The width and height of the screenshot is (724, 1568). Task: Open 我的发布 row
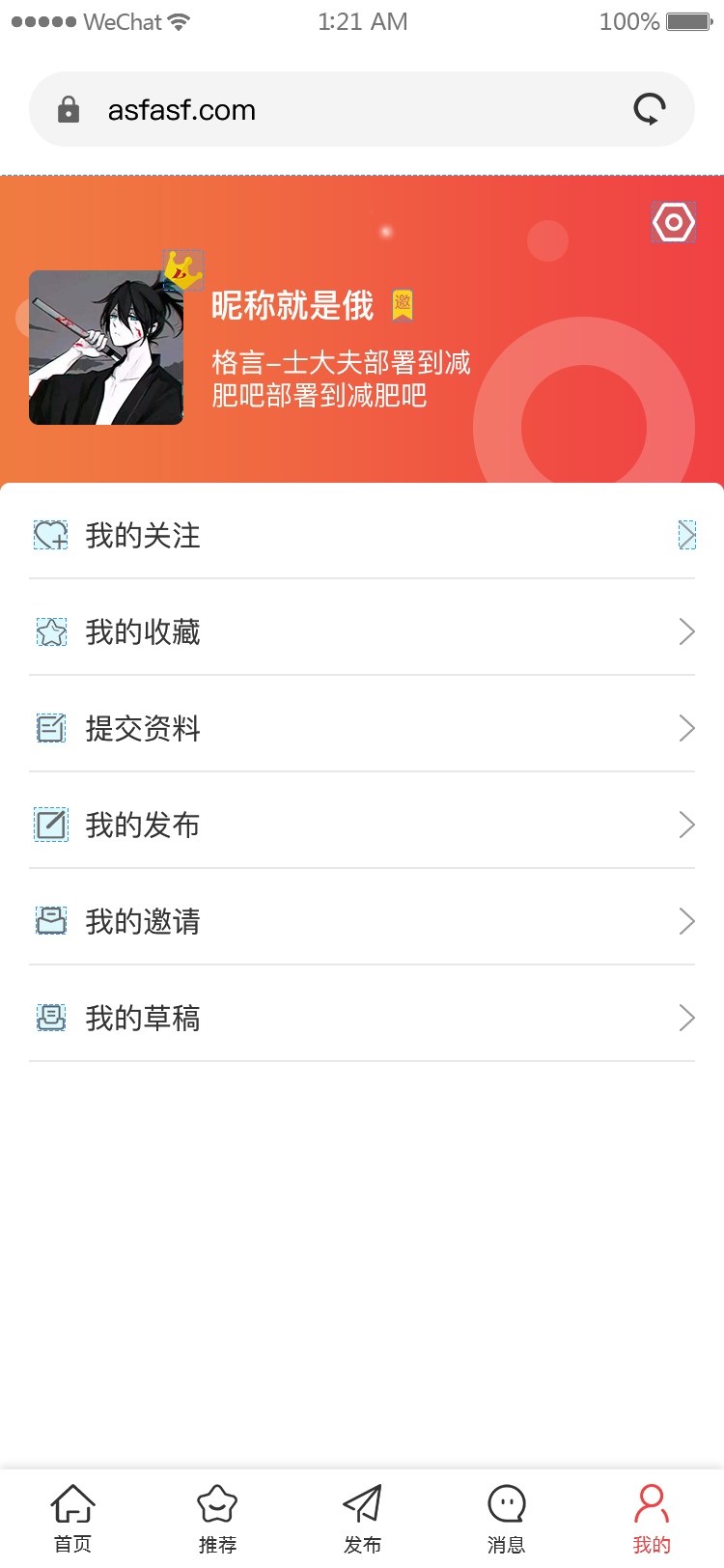coord(362,825)
